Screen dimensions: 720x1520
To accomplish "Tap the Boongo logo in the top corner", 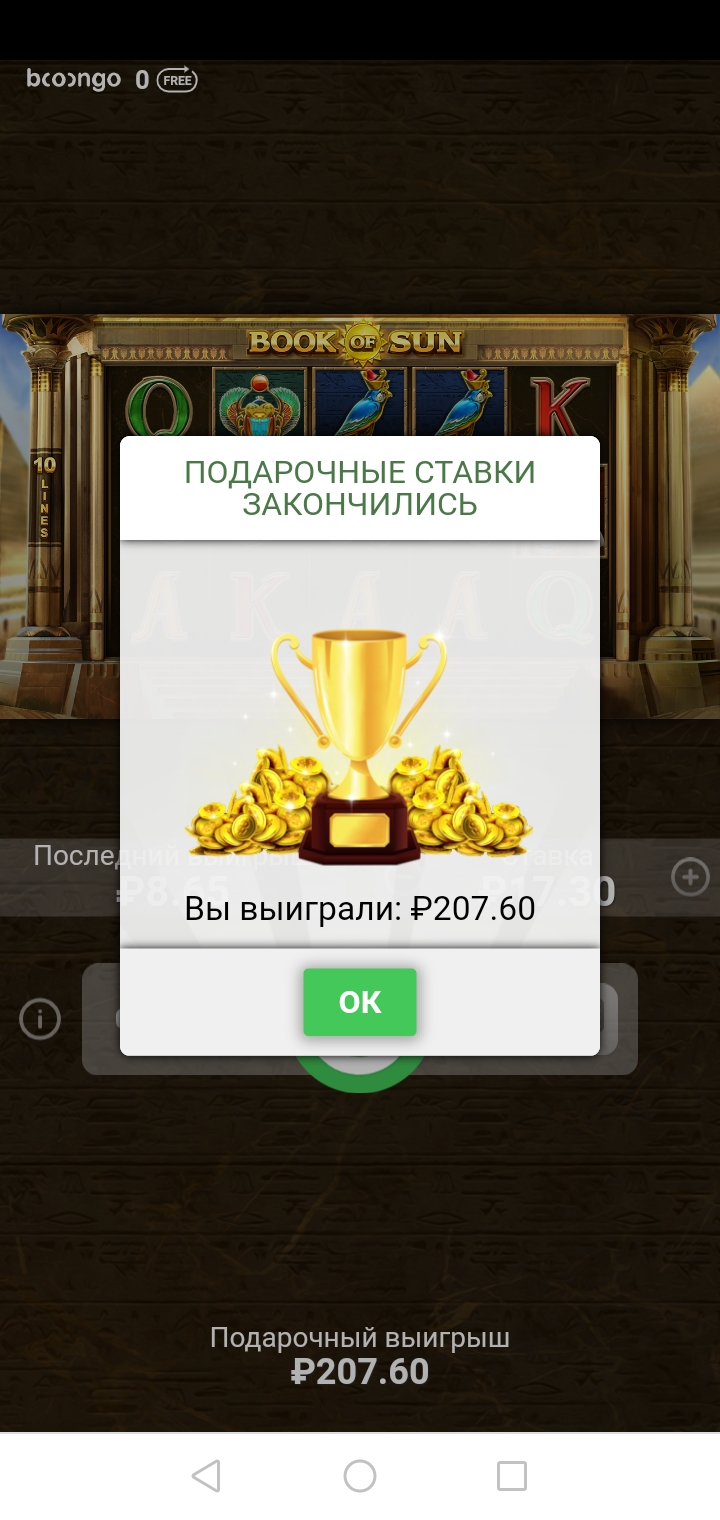I will 75,78.
